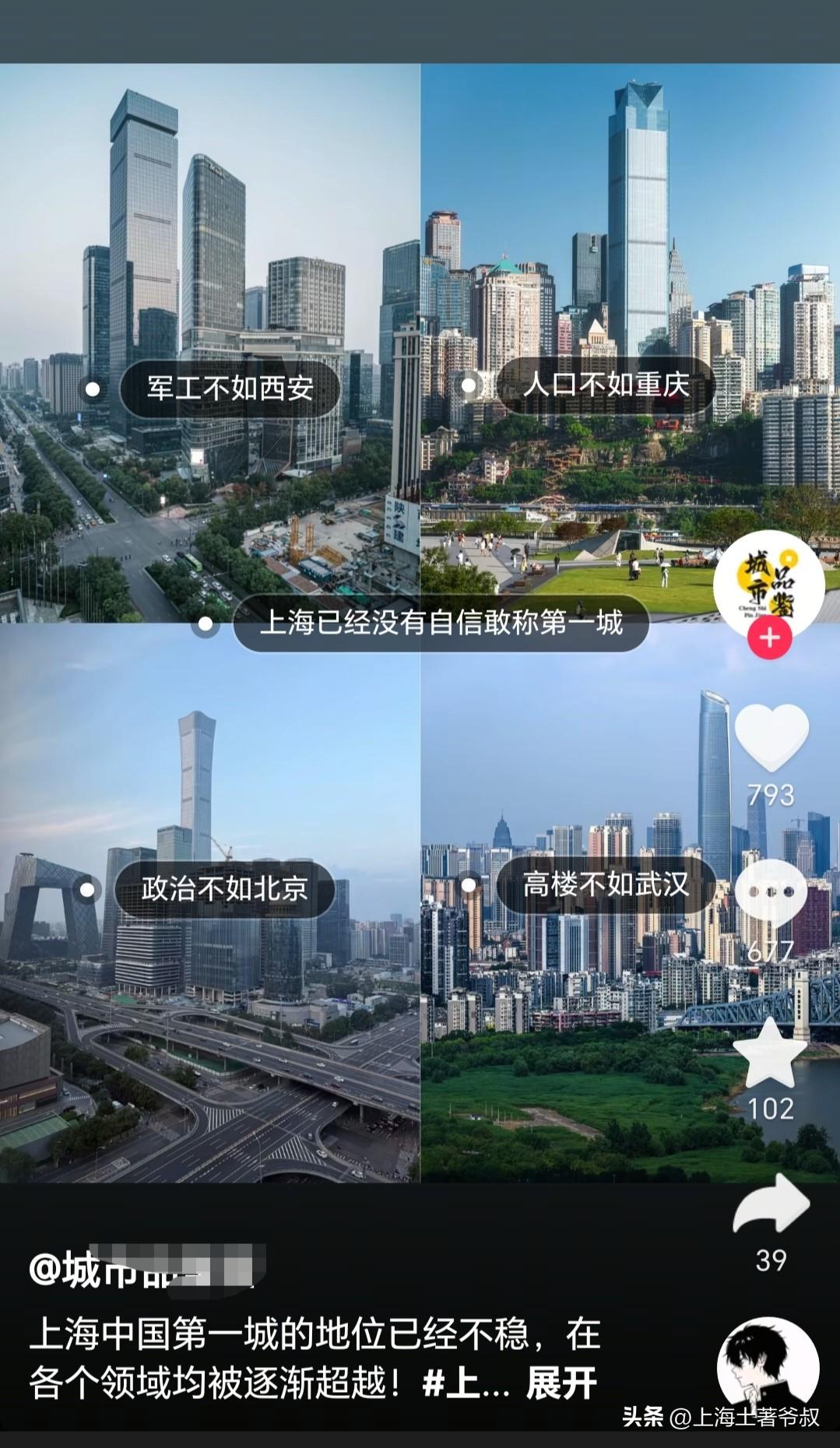Follow the creator with the red plus button

coord(769,636)
